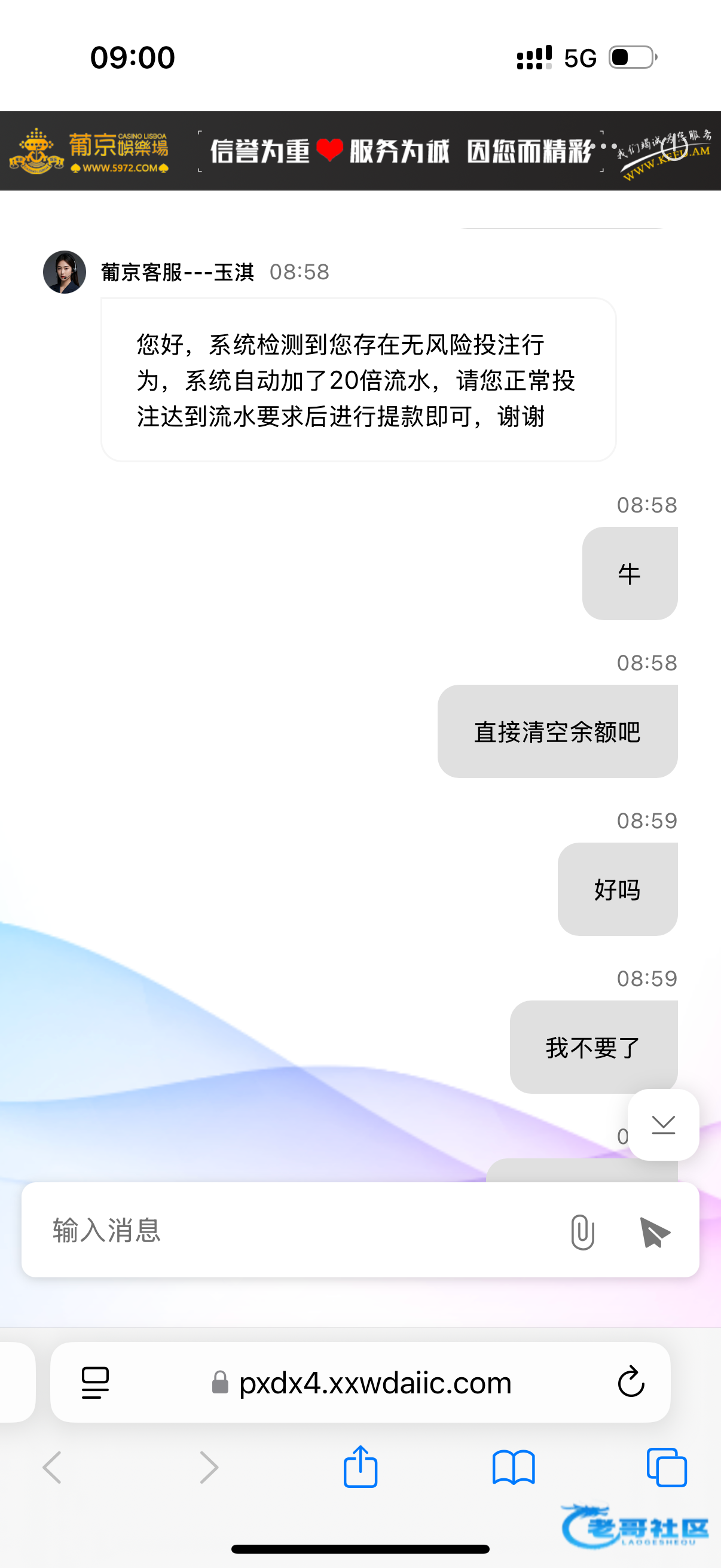
Task: Tap the address bar URL pxdx4.xxwdaiic.com
Action: (x=375, y=1383)
